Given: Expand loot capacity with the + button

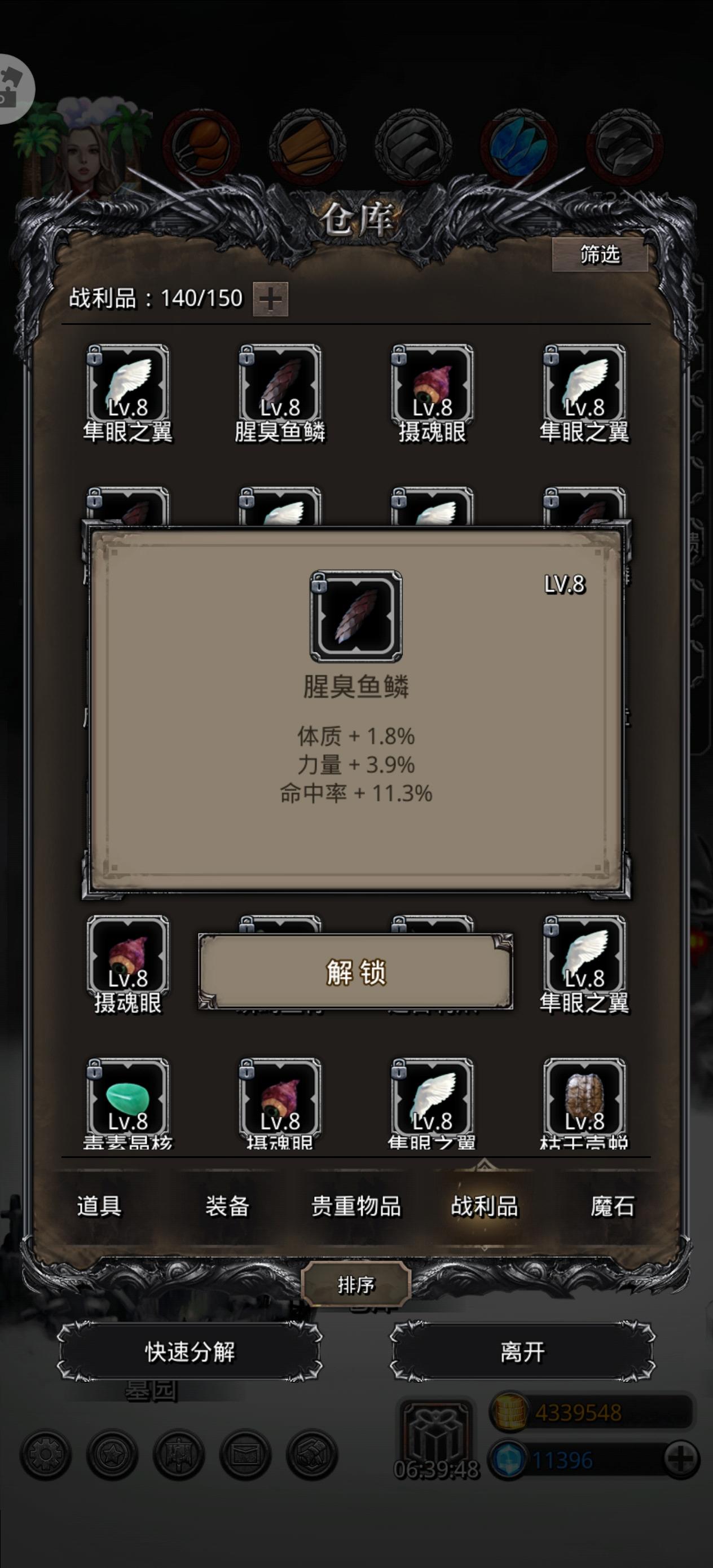Looking at the screenshot, I should (x=272, y=301).
